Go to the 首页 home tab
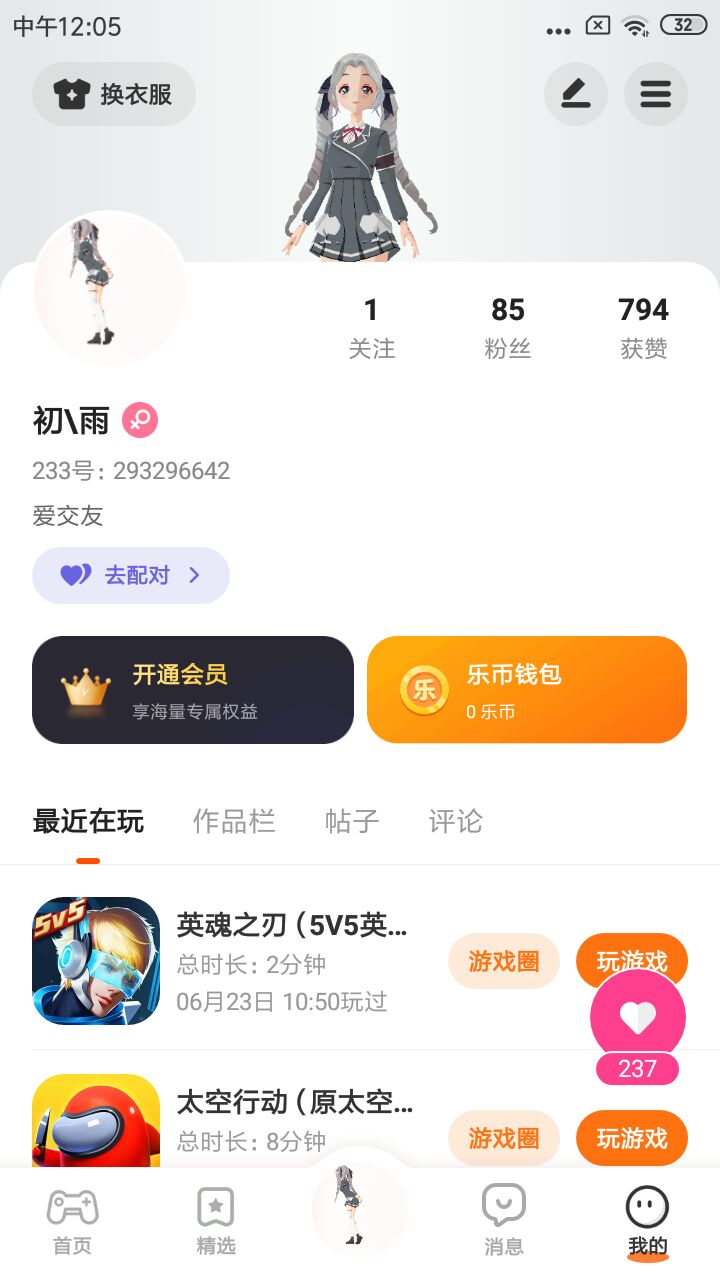 point(72,1220)
